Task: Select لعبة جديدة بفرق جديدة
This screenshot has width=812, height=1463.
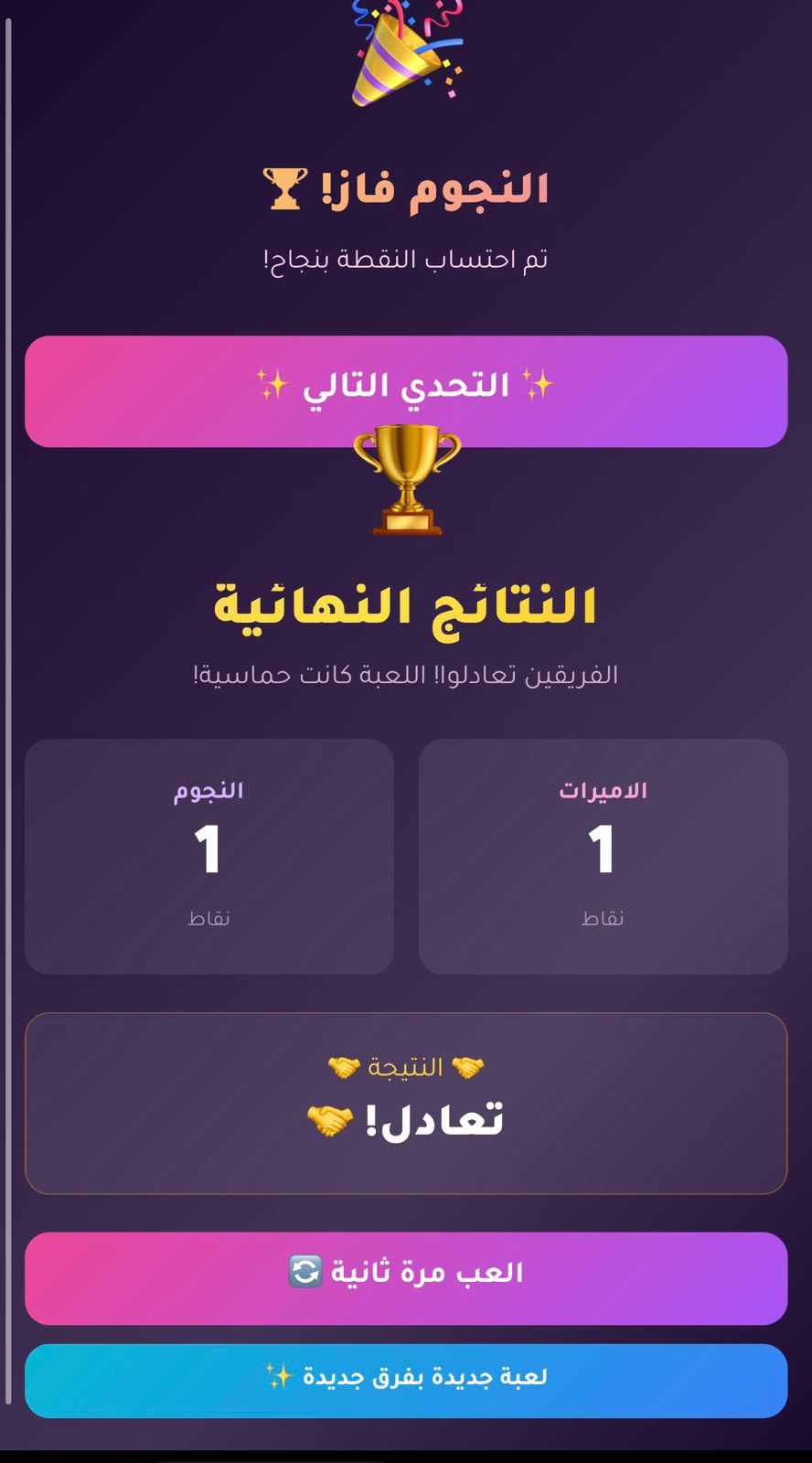Action: [x=406, y=1375]
